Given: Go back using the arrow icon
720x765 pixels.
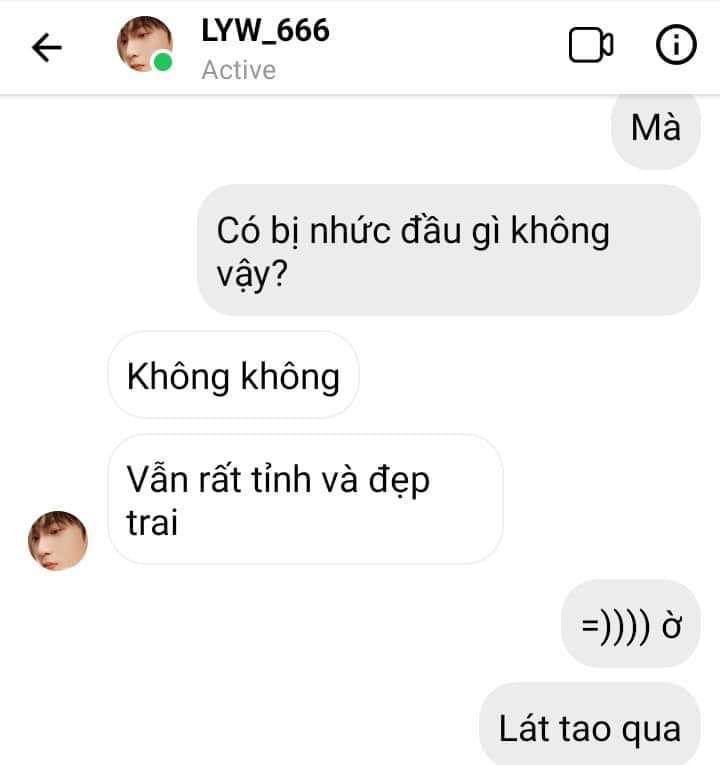Looking at the screenshot, I should (x=47, y=47).
